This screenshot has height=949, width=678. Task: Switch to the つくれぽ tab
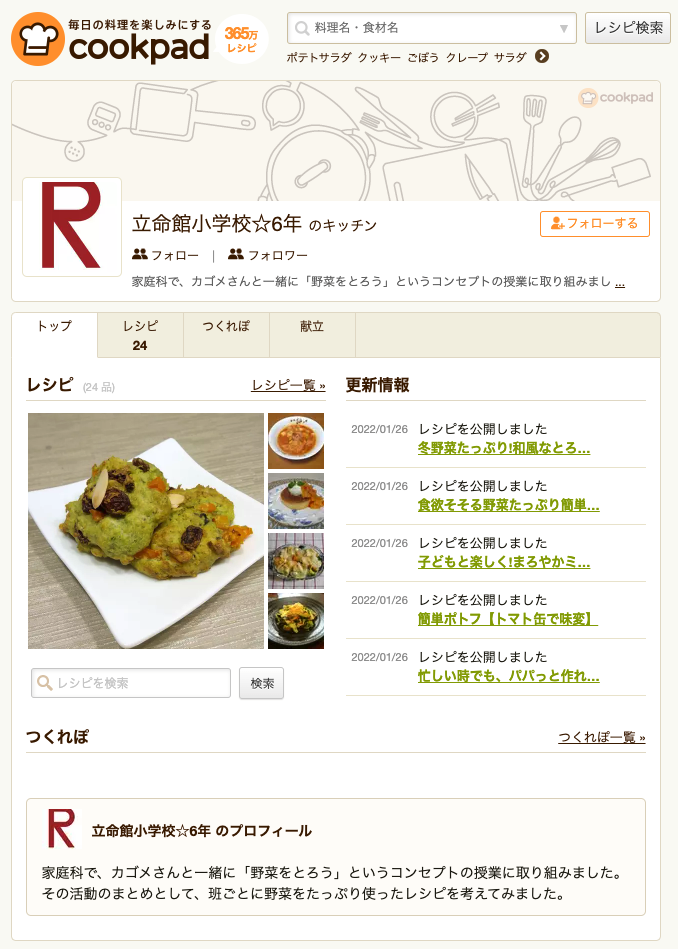pos(226,327)
